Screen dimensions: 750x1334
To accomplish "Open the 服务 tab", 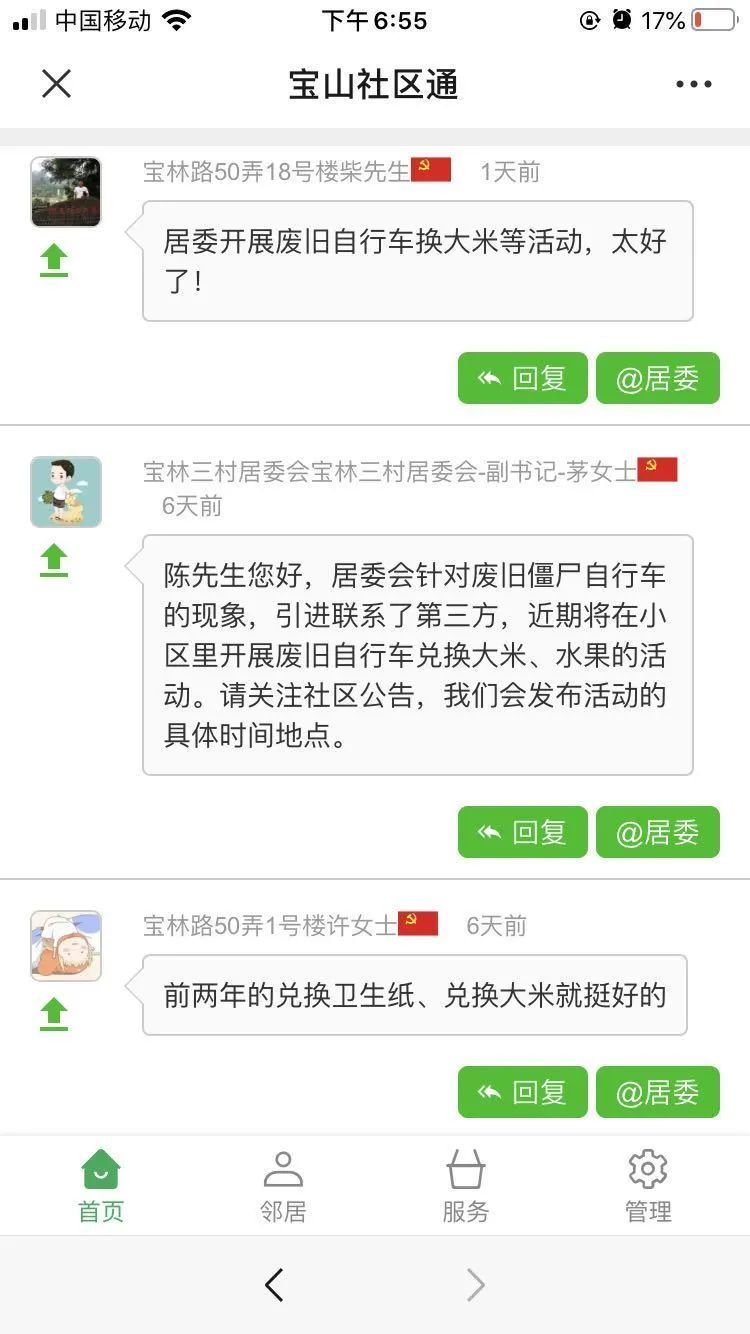I will click(x=465, y=1186).
